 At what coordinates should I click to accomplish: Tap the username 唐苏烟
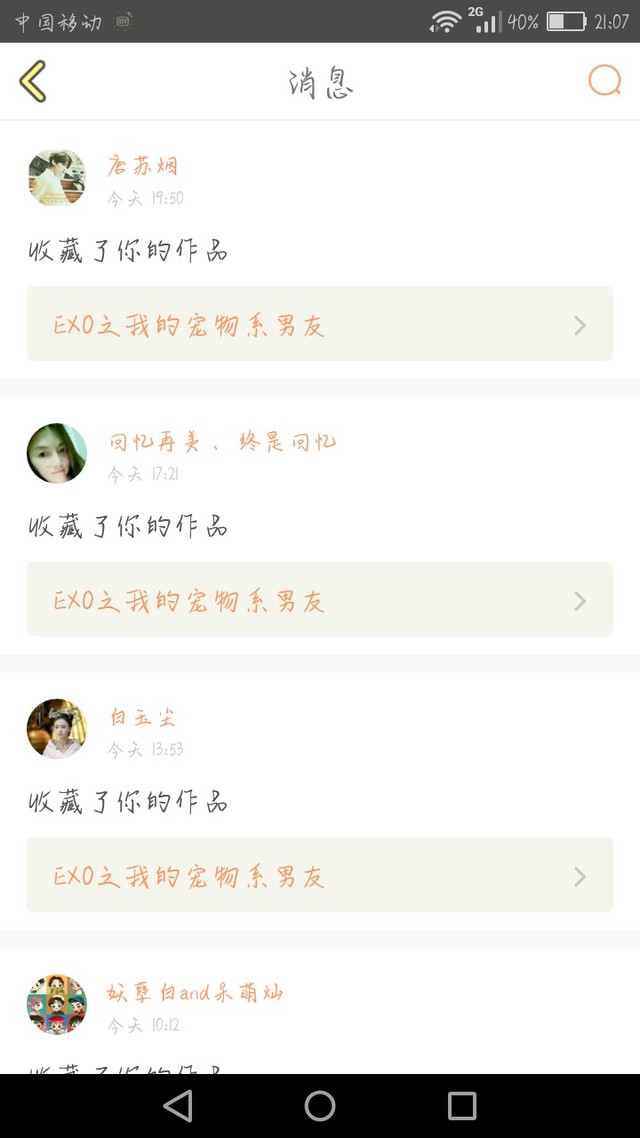pos(142,166)
